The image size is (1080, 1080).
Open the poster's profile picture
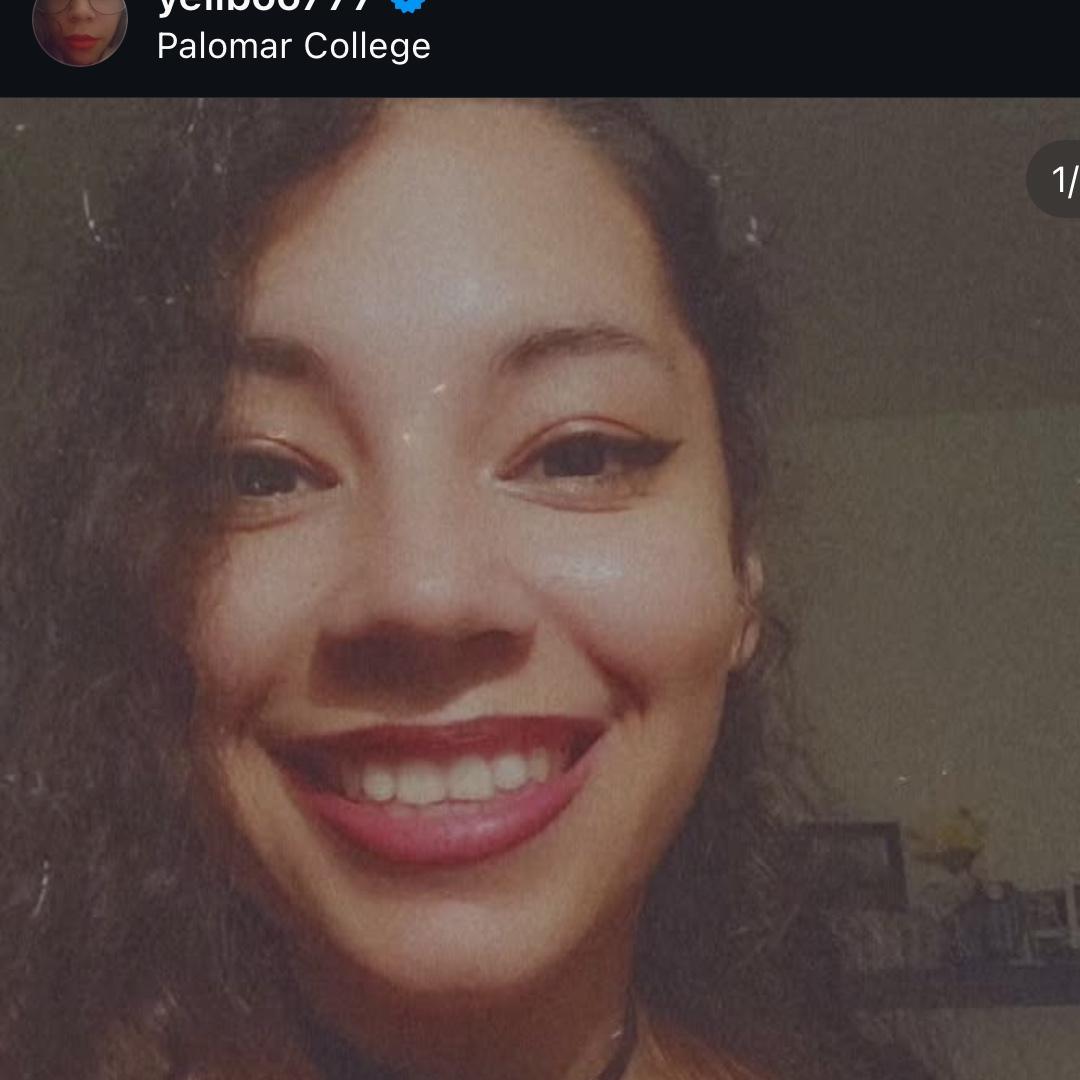(80, 28)
